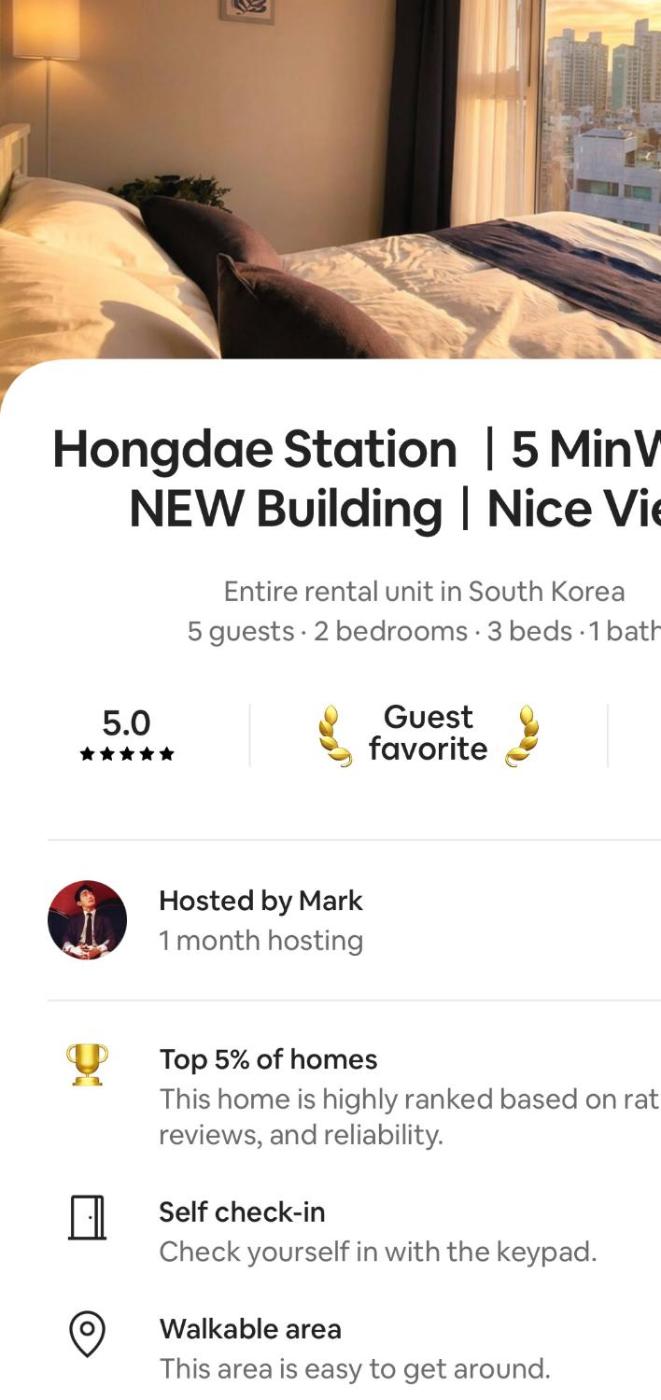
Task: Open the 5.0 star rating reviews
Action: pyautogui.click(x=127, y=735)
